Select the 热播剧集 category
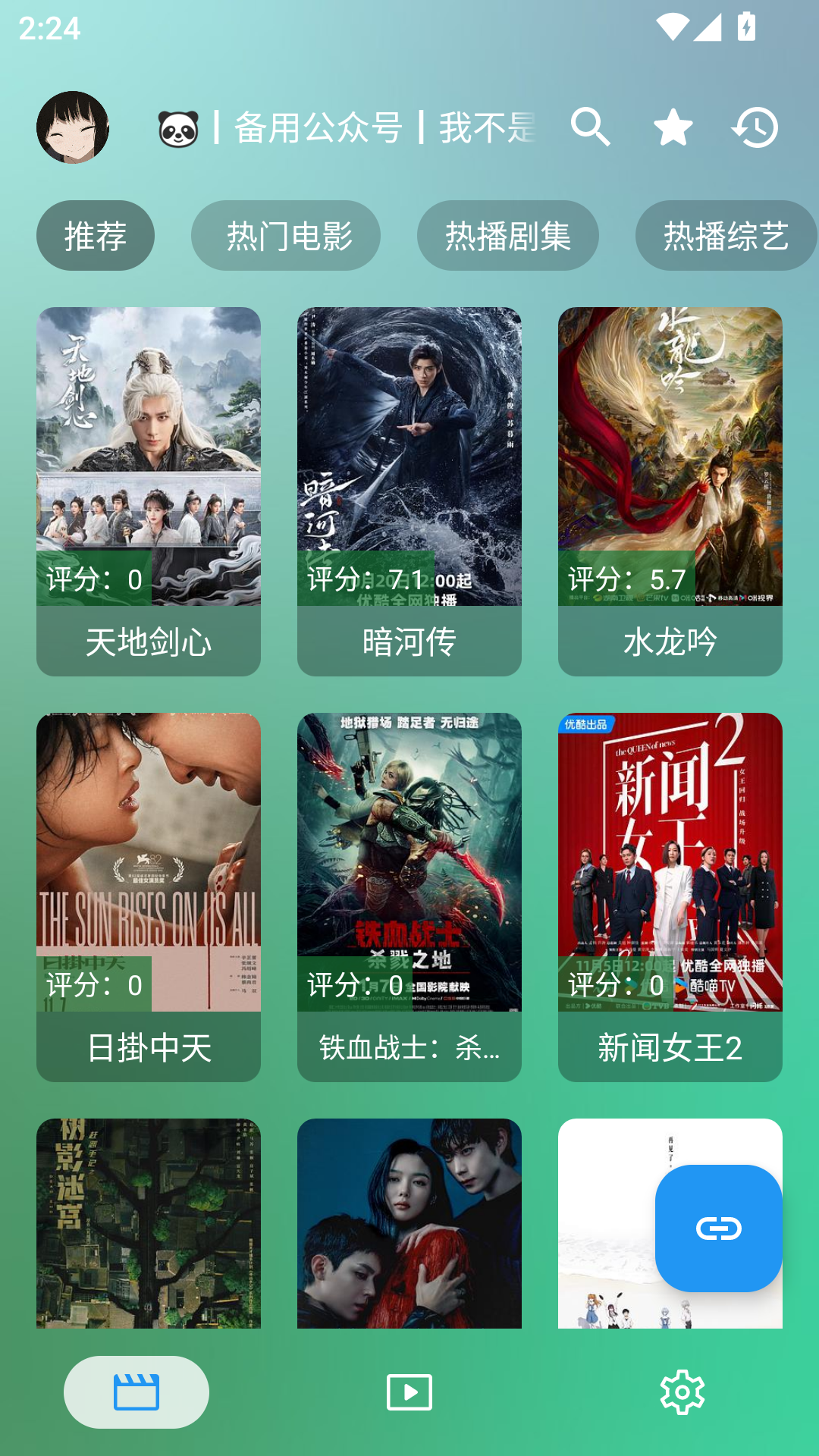 pos(507,235)
